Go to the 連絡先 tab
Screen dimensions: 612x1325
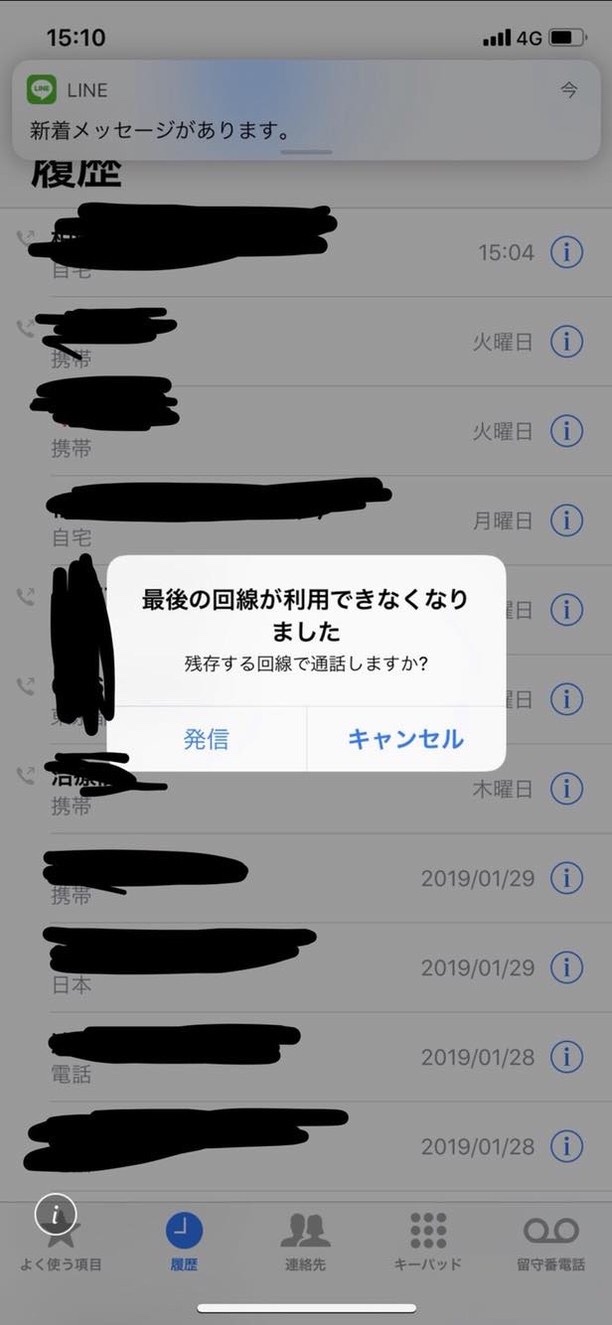[x=306, y=1240]
